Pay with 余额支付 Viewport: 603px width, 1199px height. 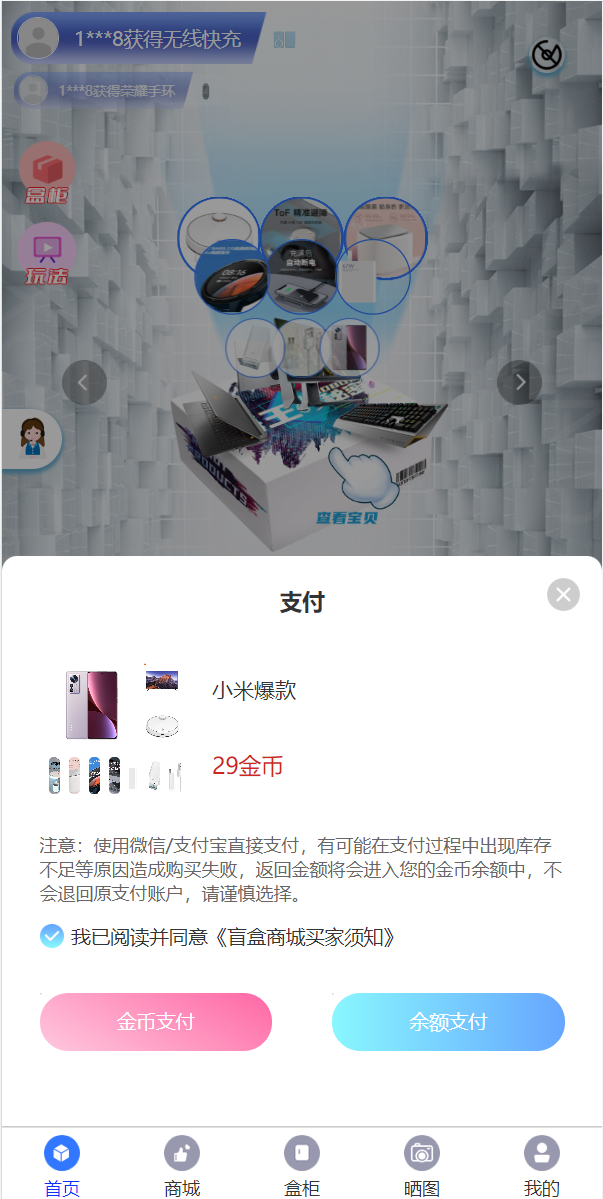click(448, 1022)
